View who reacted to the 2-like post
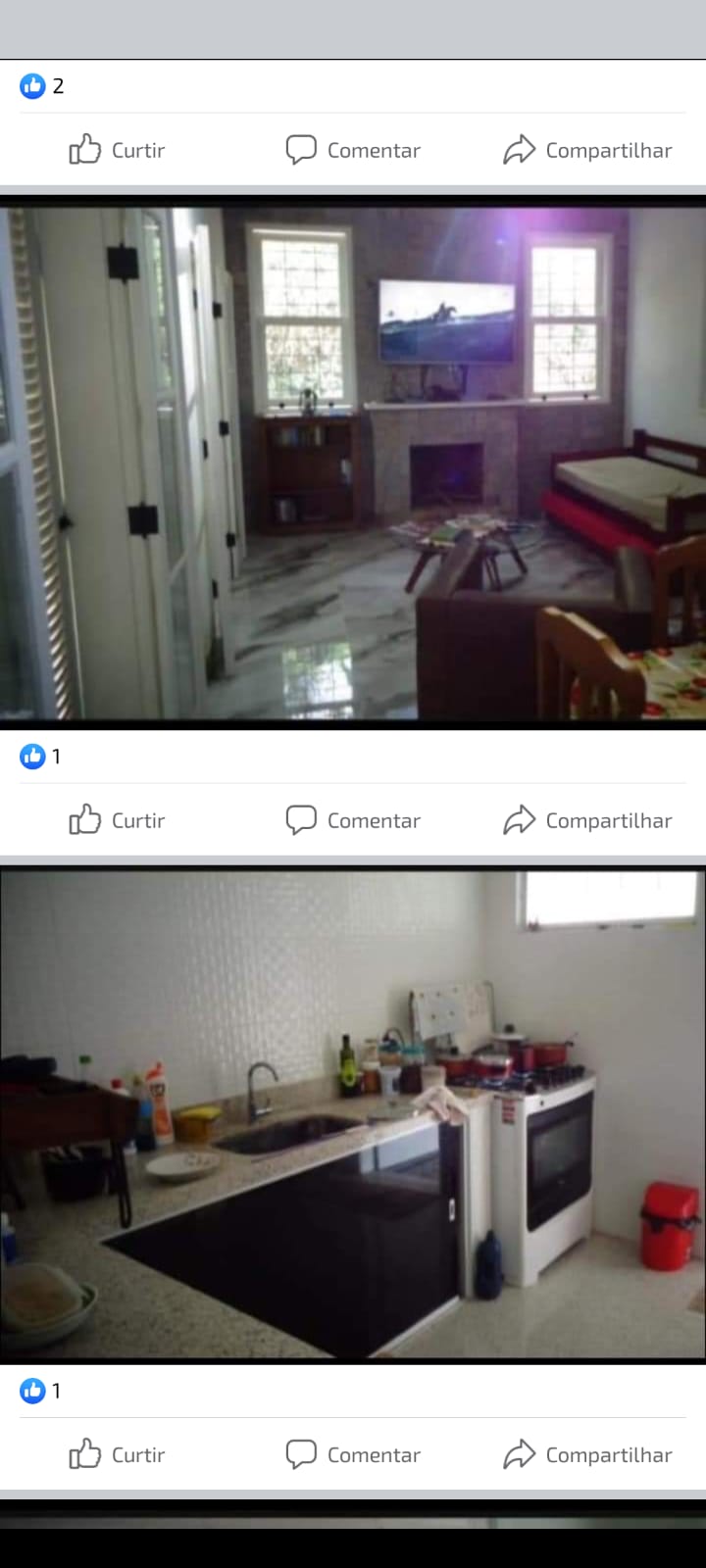 (x=42, y=86)
